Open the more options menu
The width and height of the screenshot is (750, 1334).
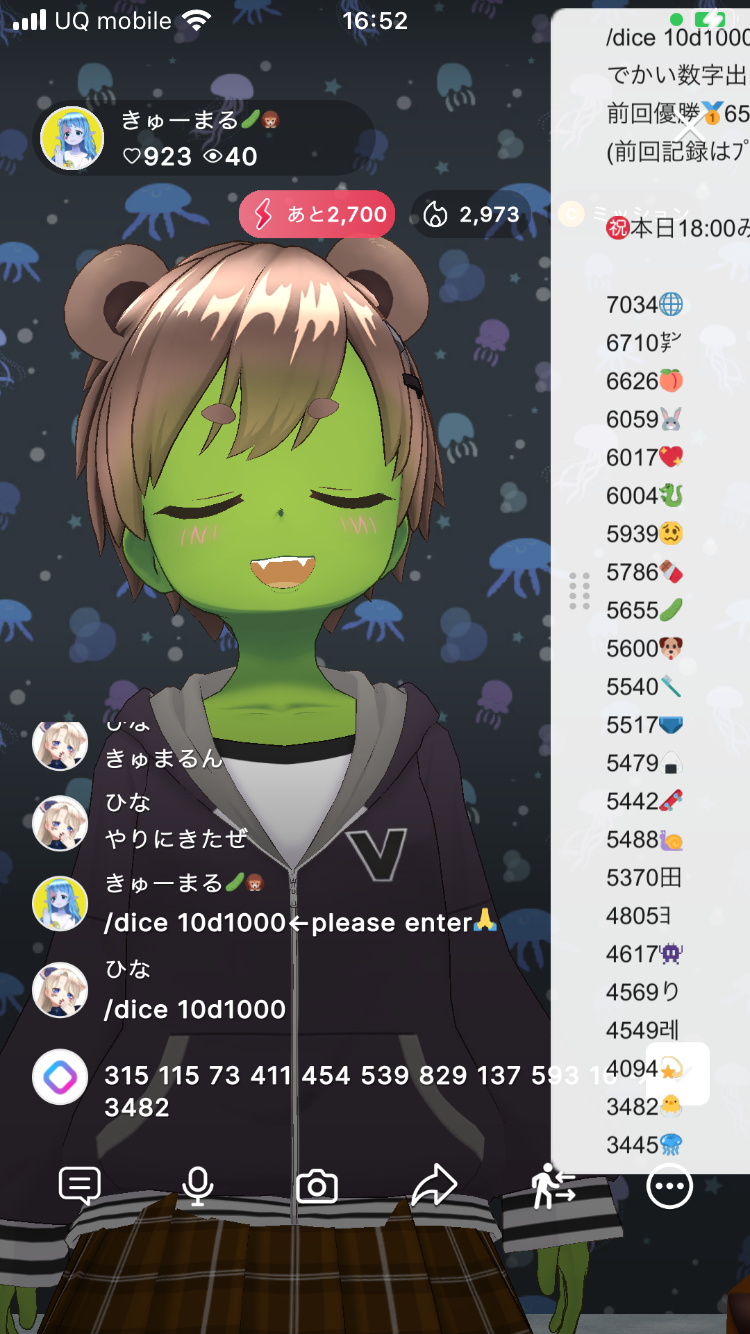[669, 1187]
